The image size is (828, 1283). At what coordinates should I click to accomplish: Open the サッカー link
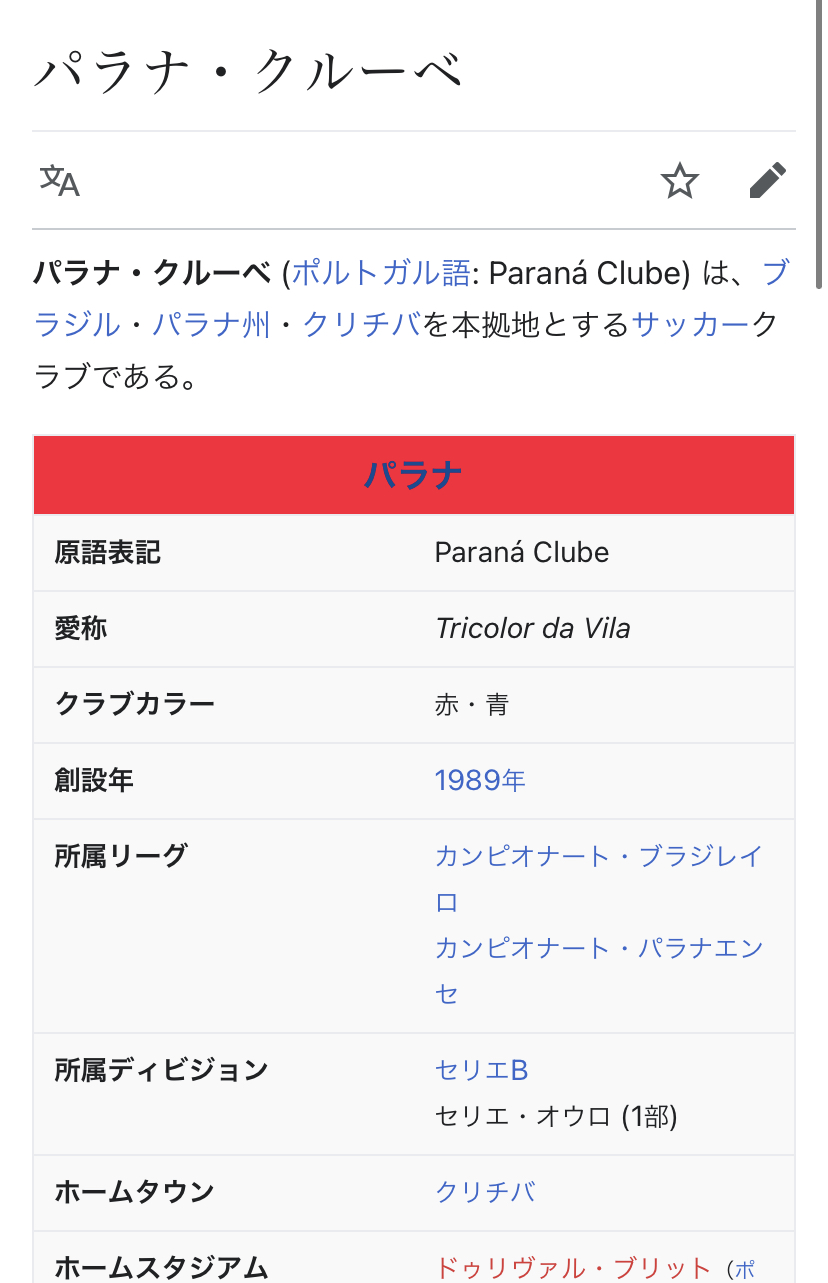click(x=691, y=325)
